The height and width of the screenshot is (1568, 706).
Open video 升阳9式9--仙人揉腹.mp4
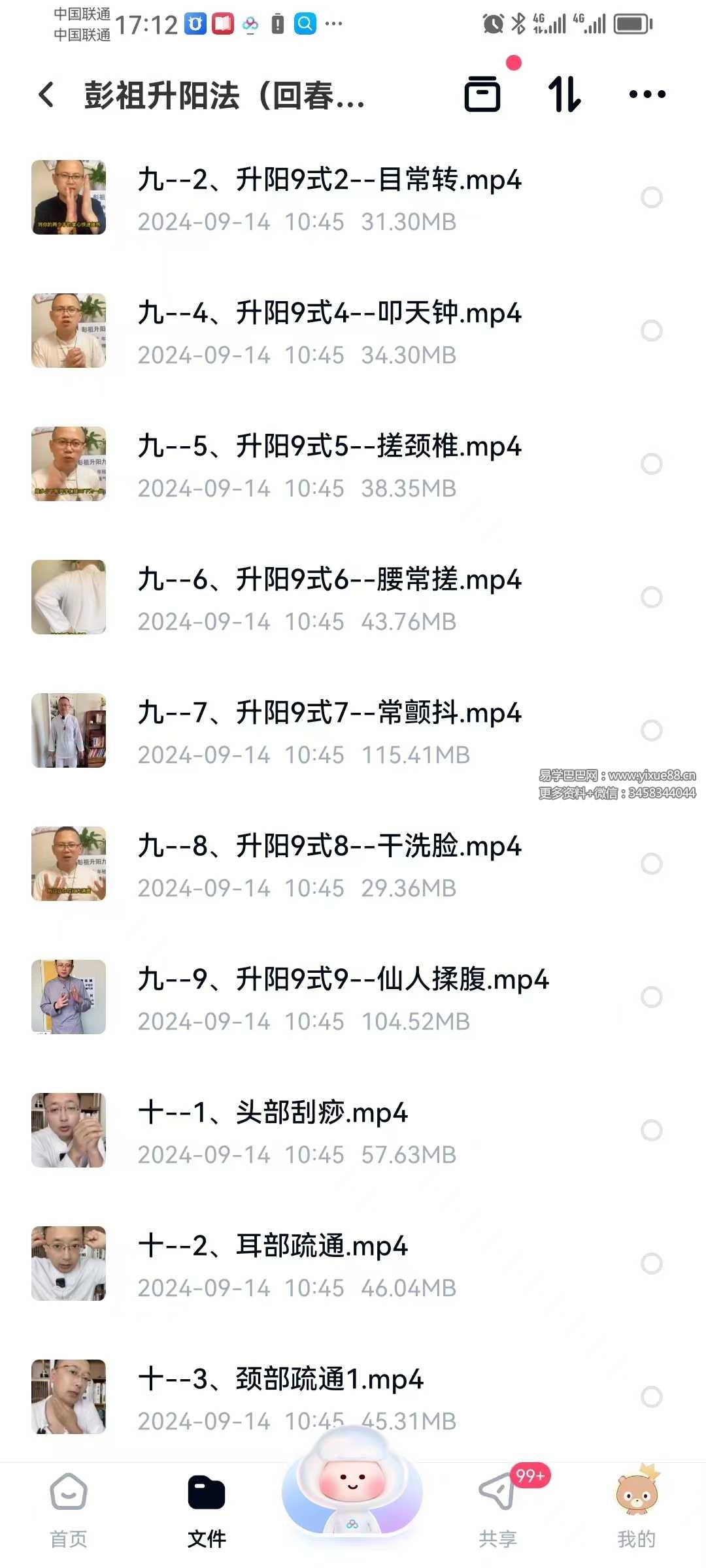[x=343, y=980]
